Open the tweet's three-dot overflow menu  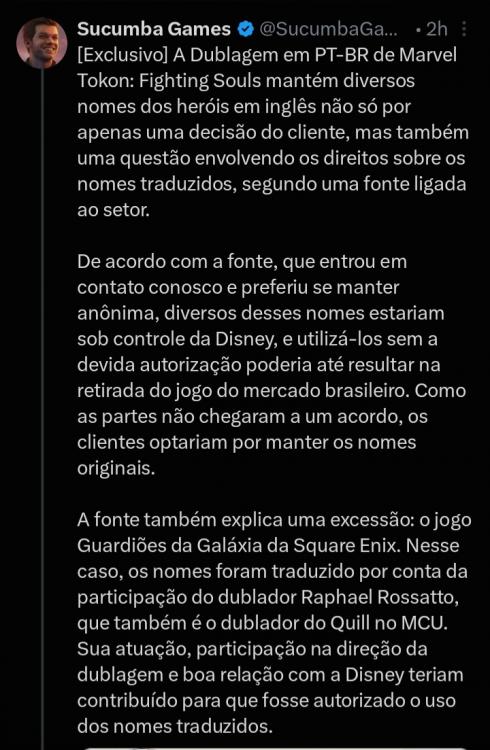(x=463, y=29)
